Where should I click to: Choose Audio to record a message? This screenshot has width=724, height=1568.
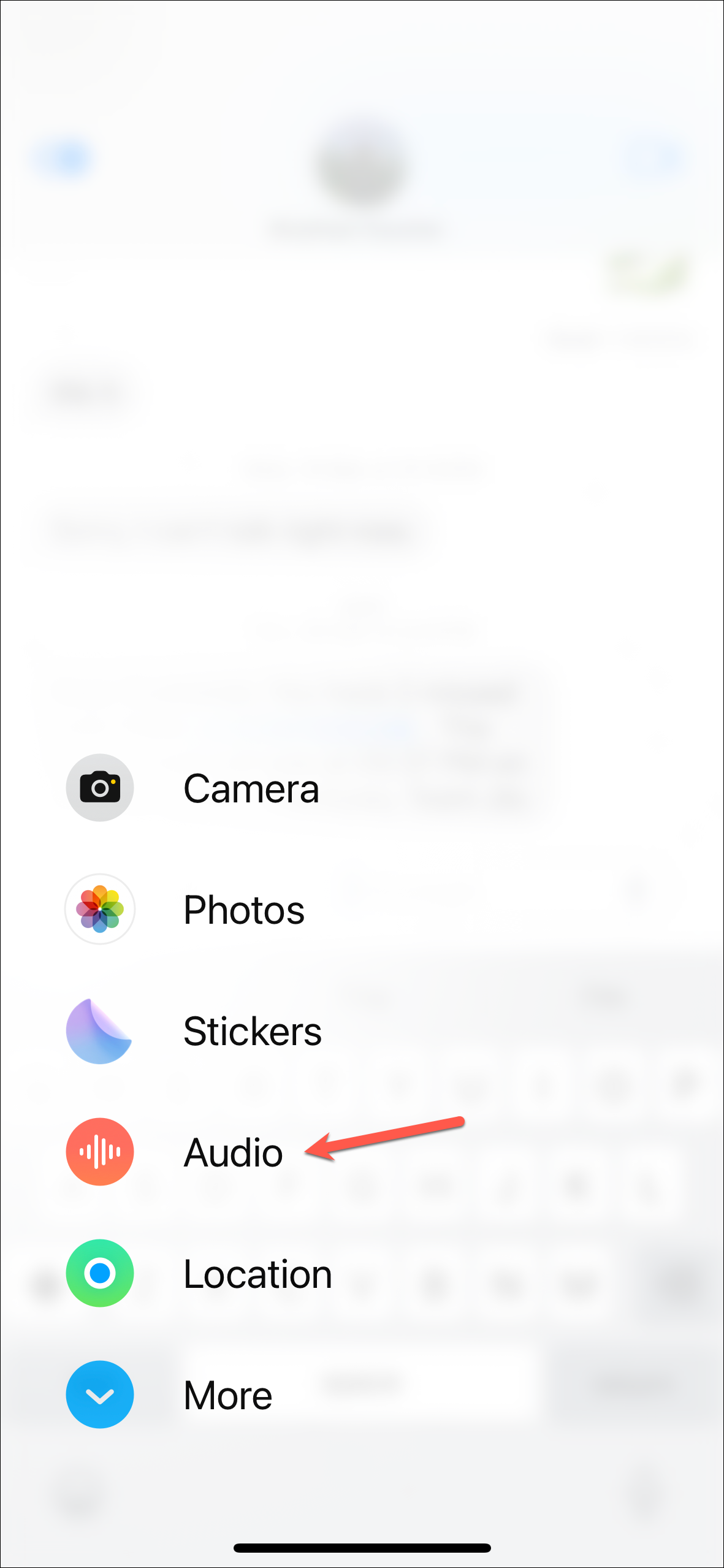100,1152
